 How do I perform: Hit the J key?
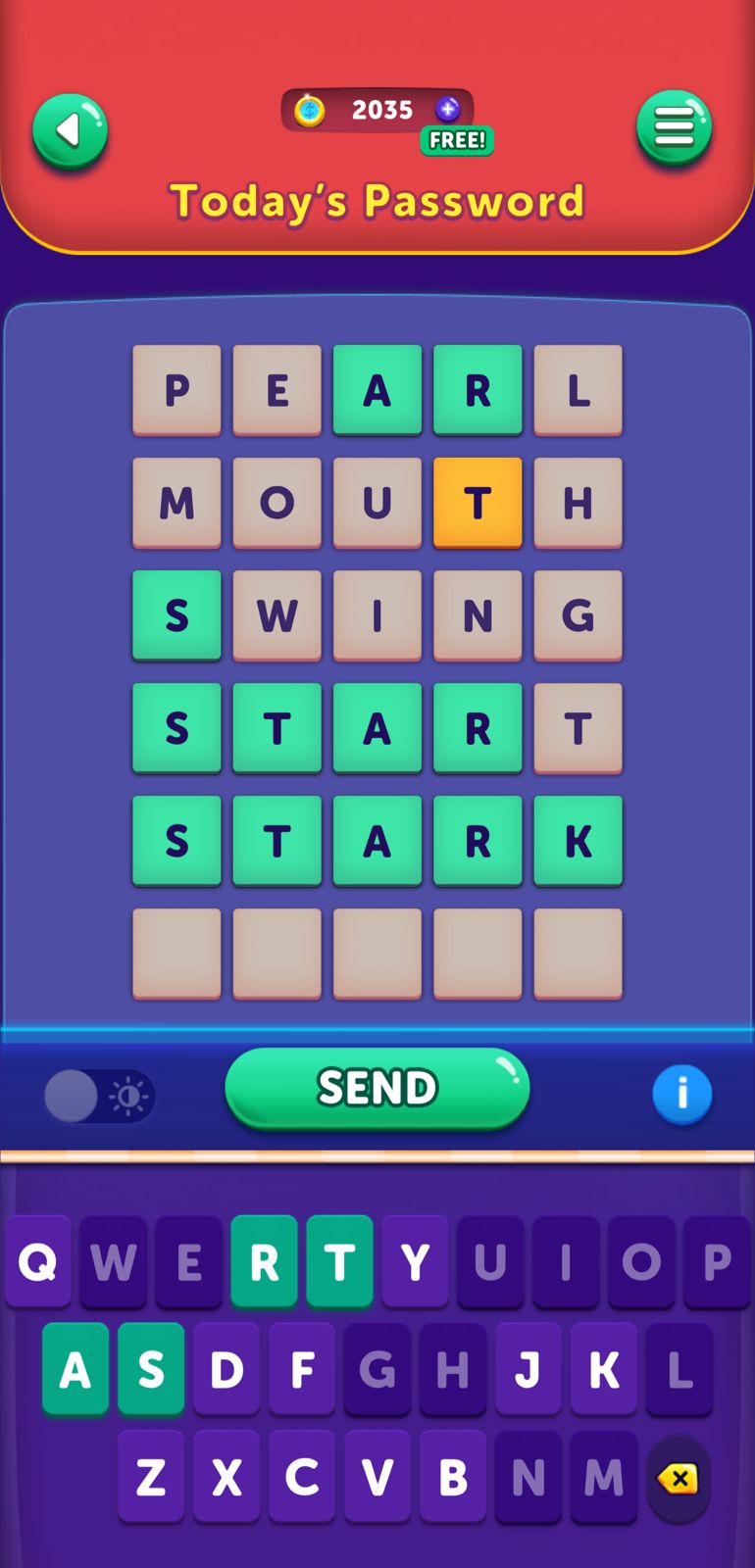click(x=528, y=1369)
